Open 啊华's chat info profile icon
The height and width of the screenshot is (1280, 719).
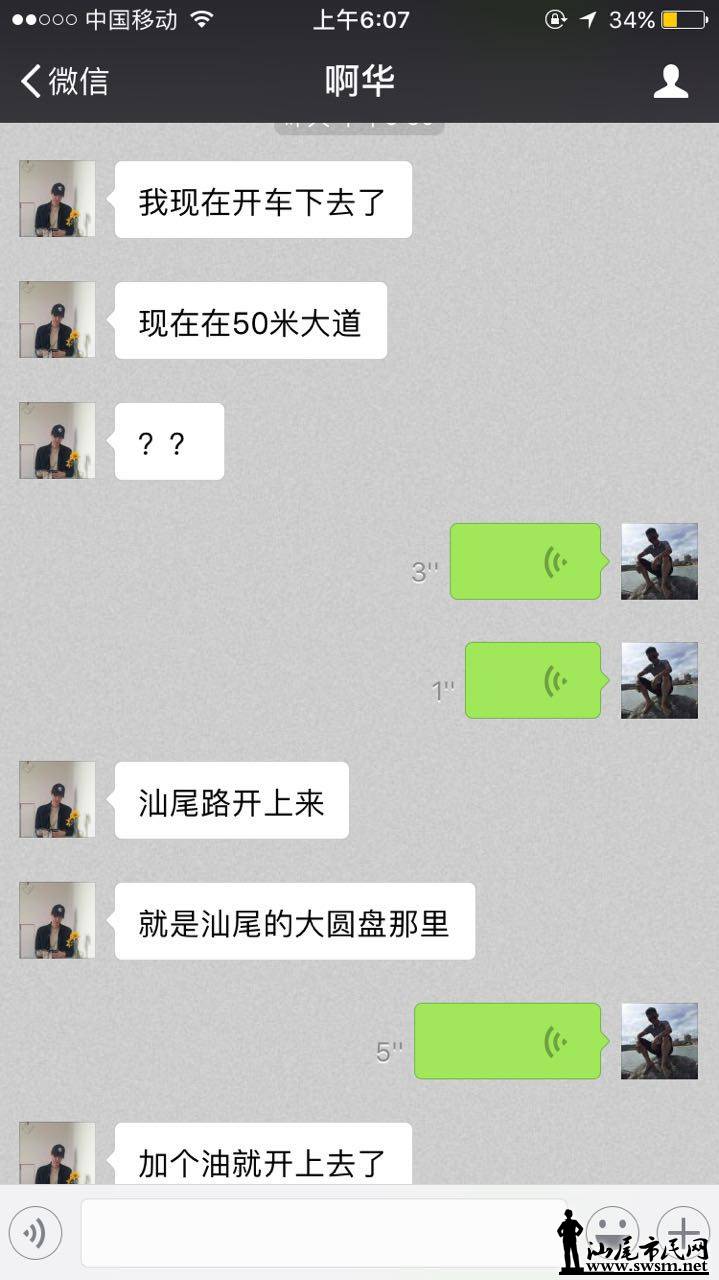pos(671,81)
